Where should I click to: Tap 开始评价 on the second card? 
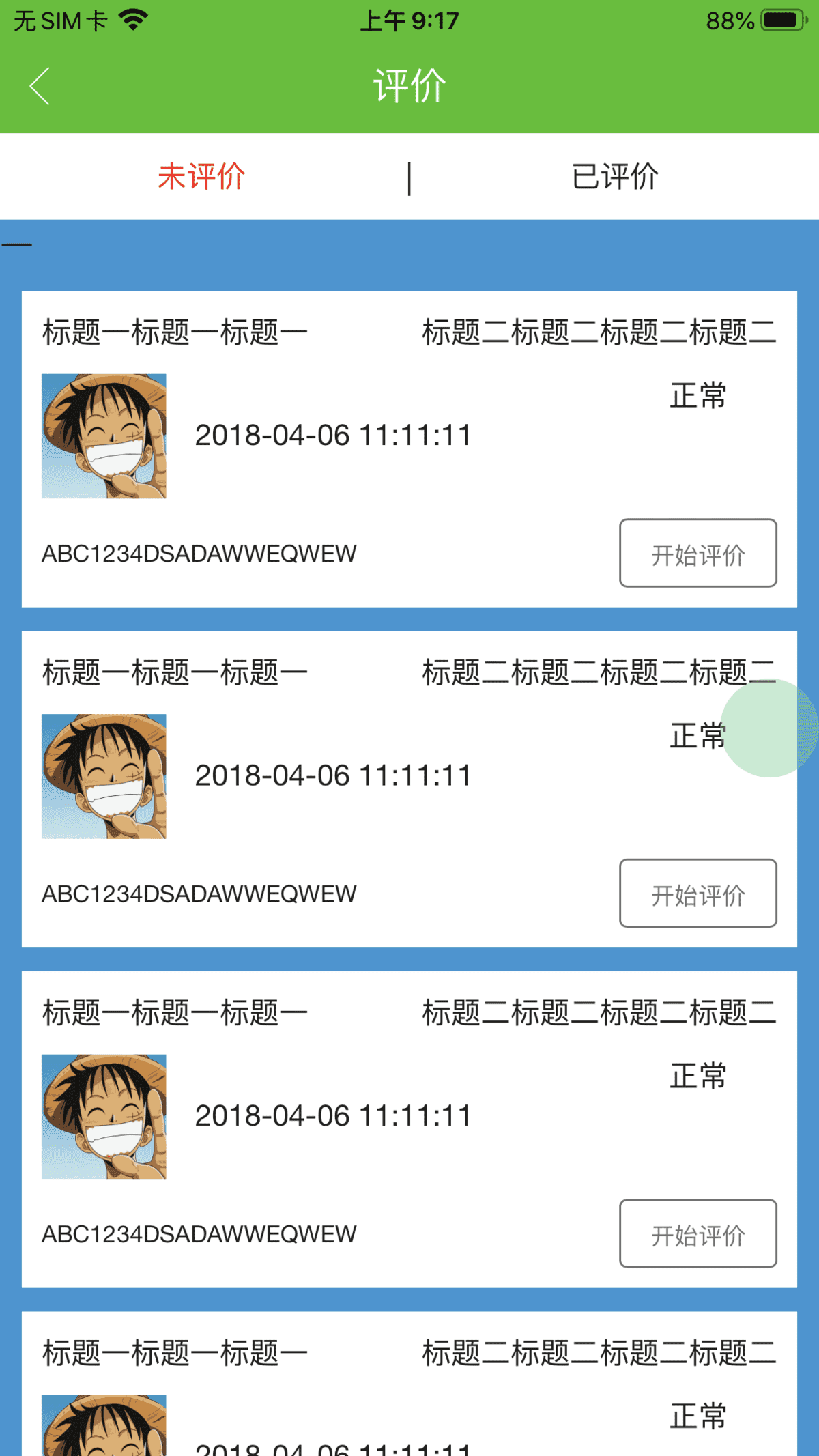click(698, 893)
